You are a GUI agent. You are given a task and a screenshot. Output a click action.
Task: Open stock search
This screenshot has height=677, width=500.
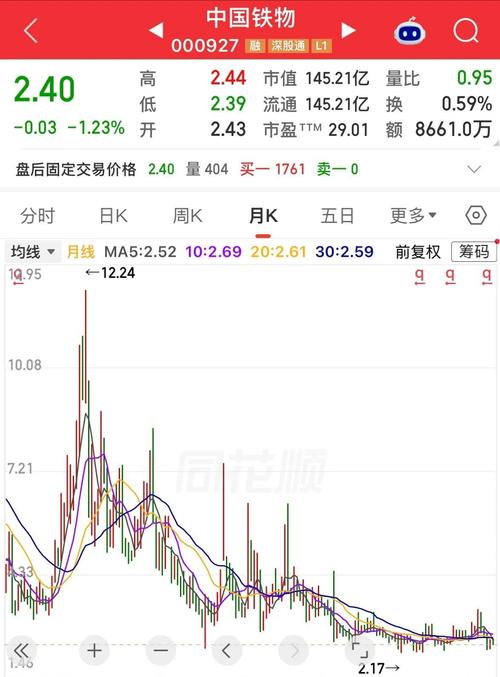pos(466,31)
